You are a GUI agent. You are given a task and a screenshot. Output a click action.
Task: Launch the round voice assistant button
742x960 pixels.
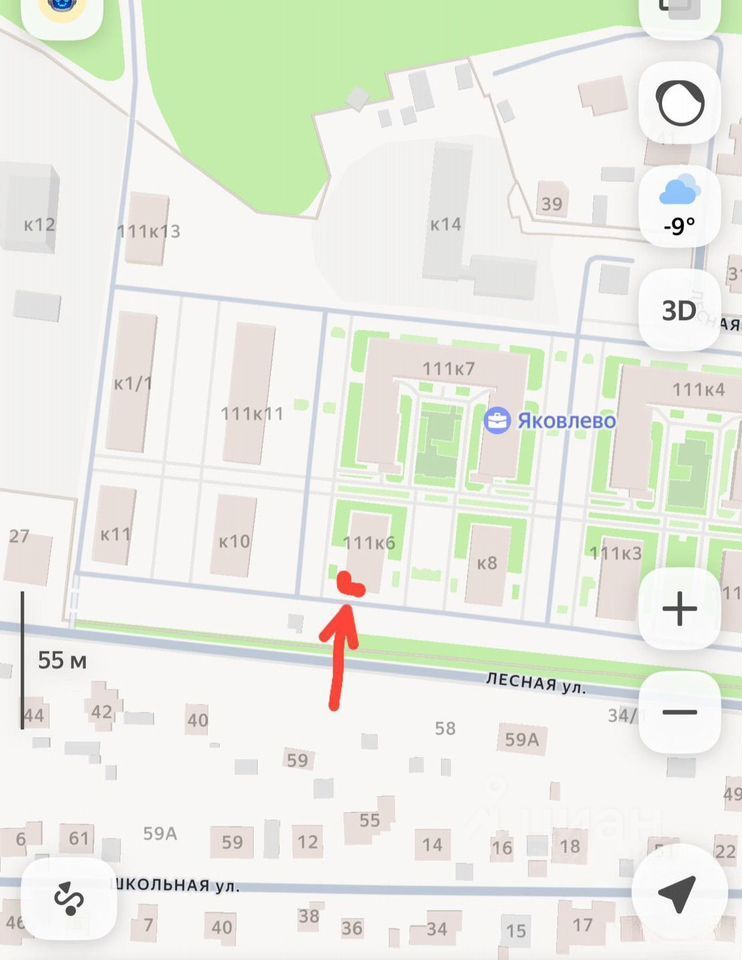coord(680,103)
